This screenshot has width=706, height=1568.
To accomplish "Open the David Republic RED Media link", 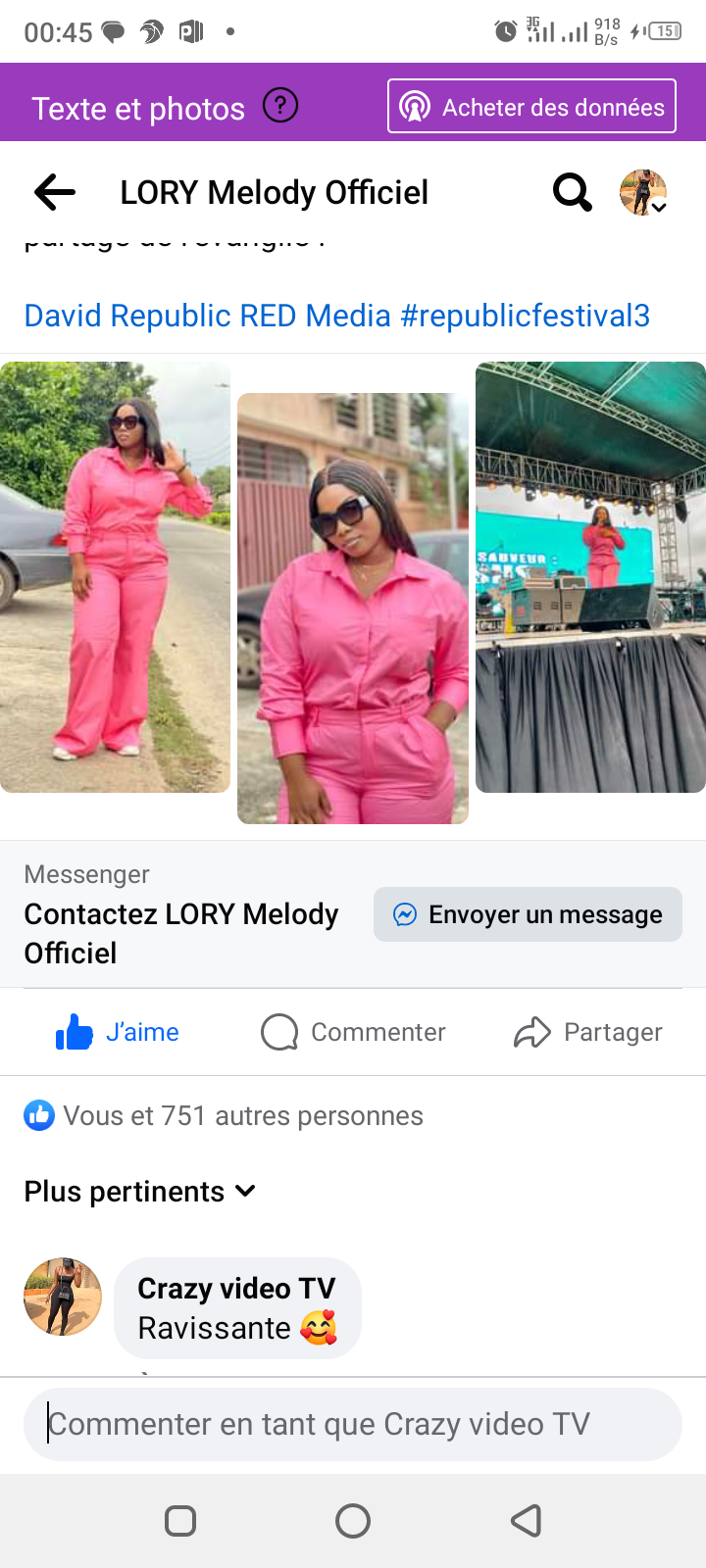I will 207,316.
